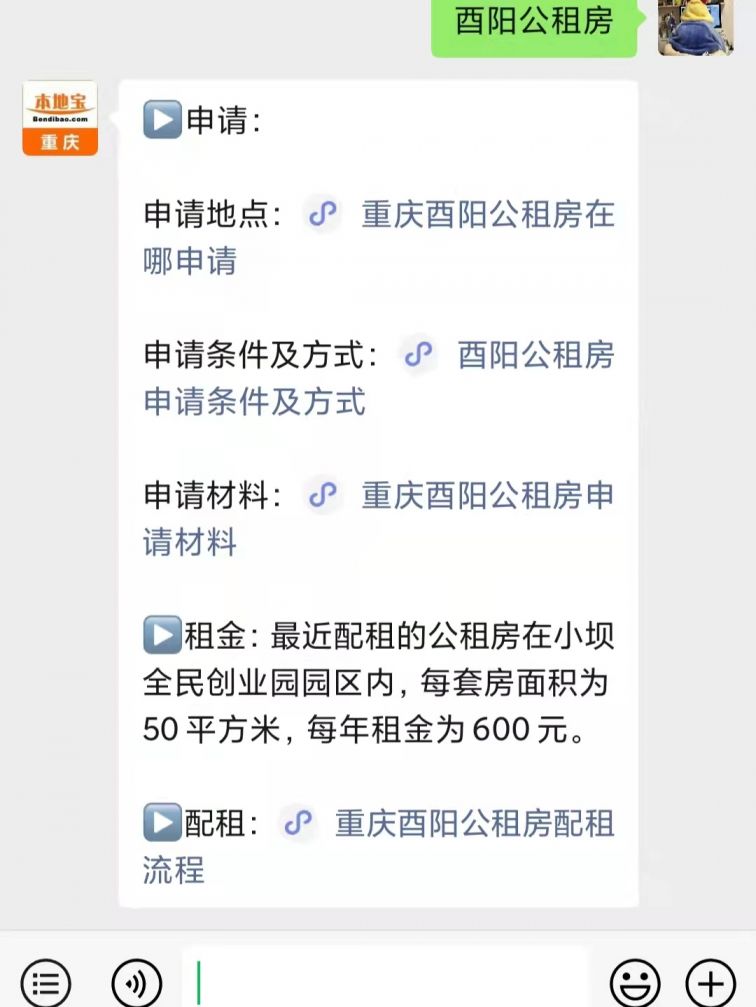Switch to voice input mode
This screenshot has width=756, height=1007.
click(x=137, y=982)
